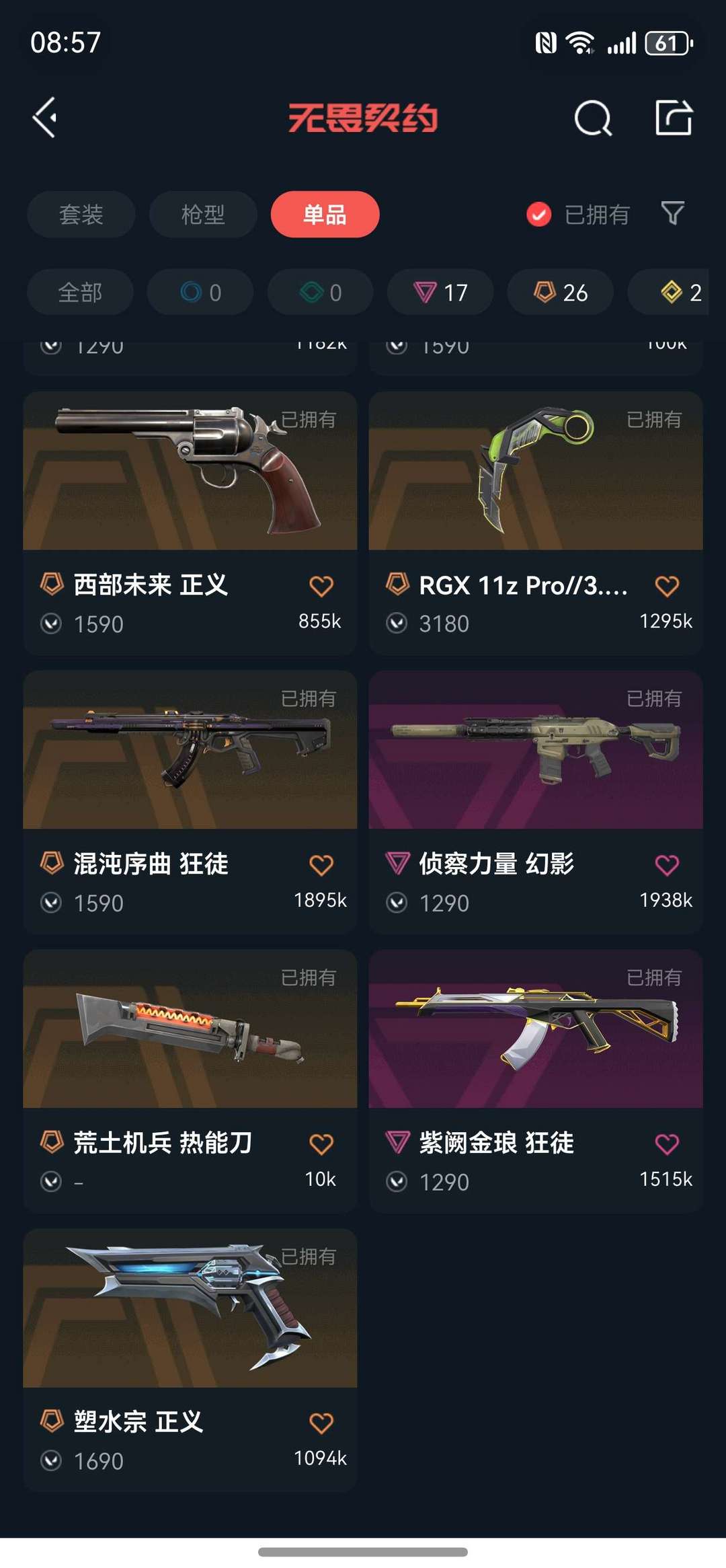Toggle the heart on 侦察力量 幻影
The image size is (726, 1568).
click(668, 864)
